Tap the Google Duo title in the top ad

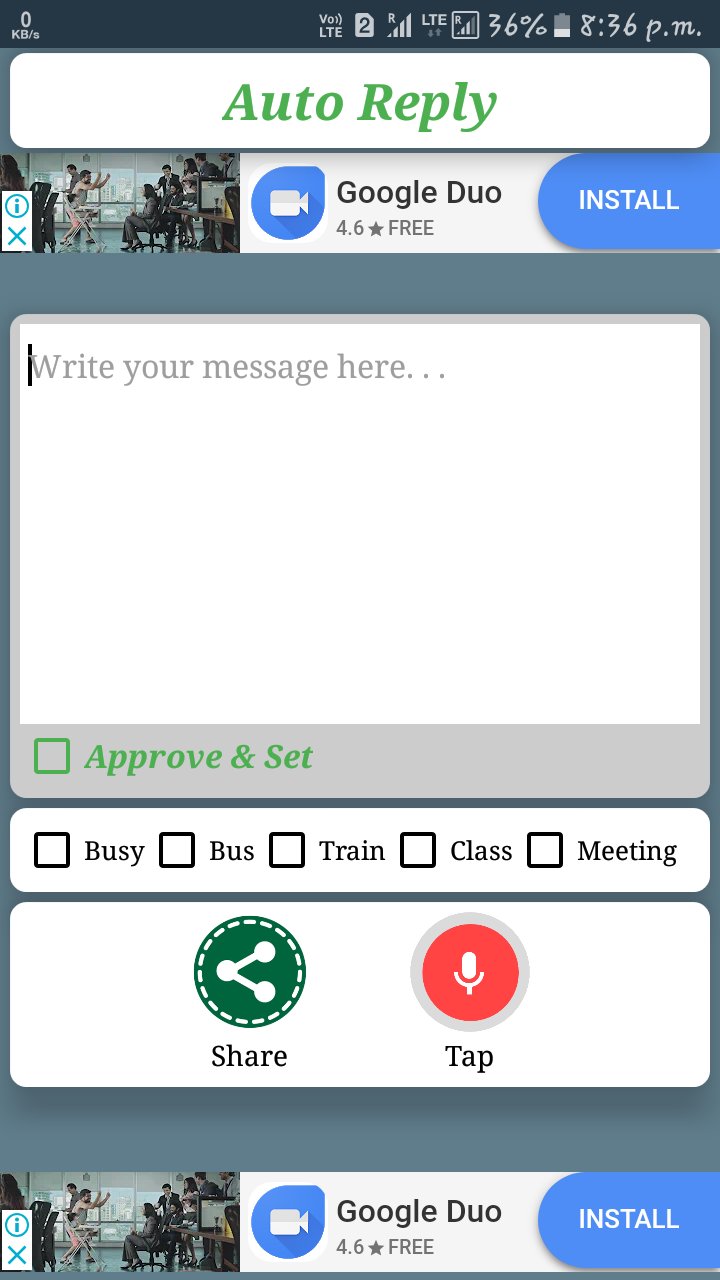coord(419,192)
